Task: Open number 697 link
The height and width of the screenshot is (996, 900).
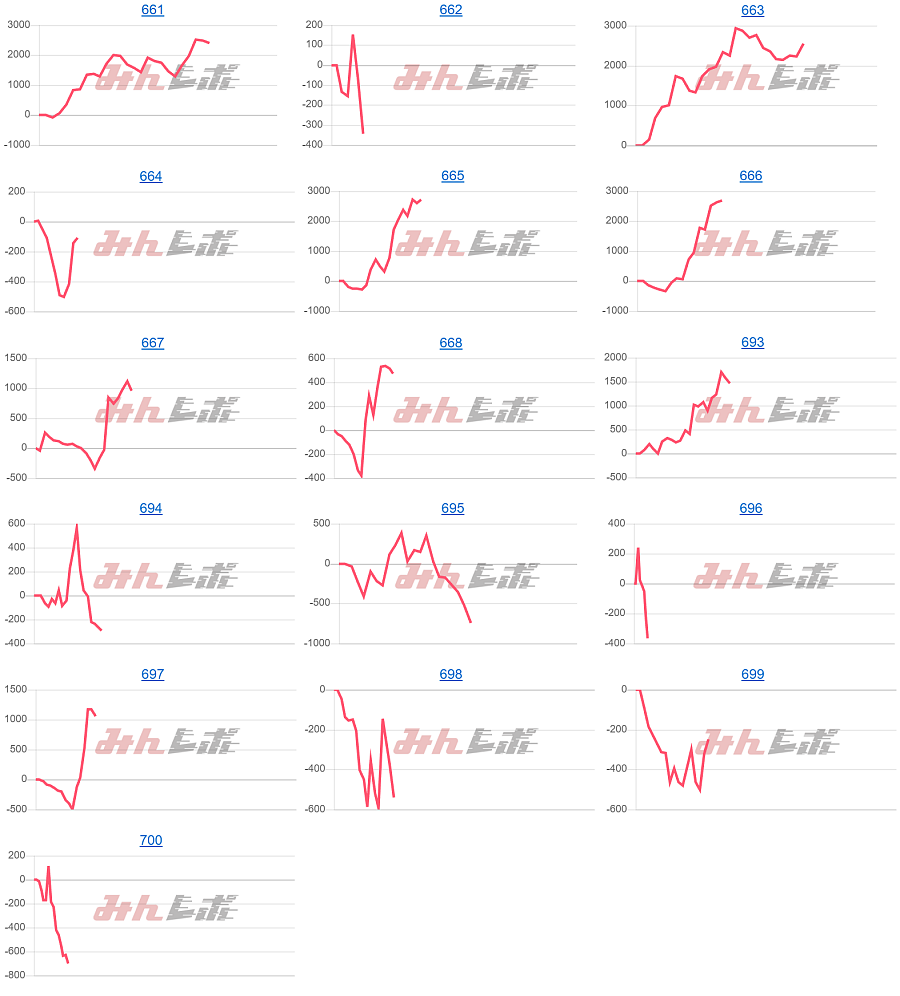Action: pyautogui.click(x=152, y=675)
